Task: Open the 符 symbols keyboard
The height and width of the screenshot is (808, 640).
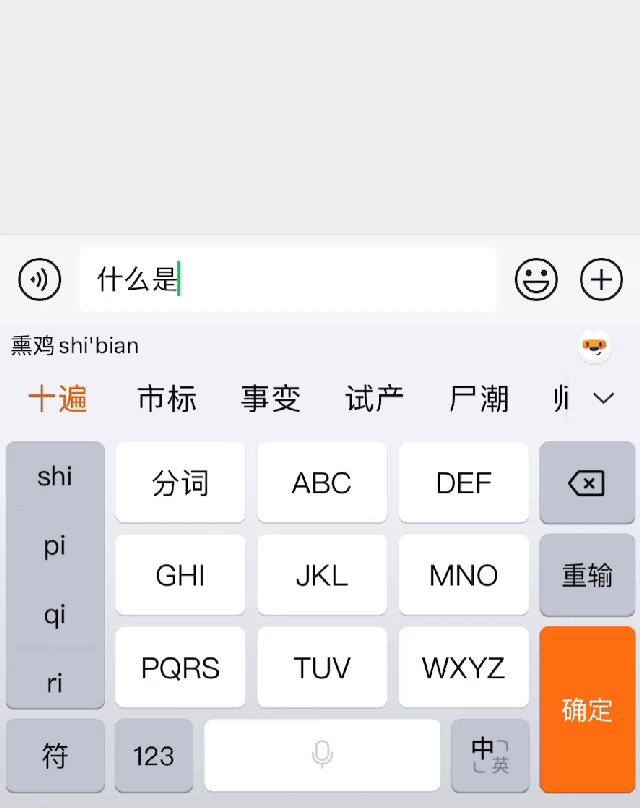Action: (x=55, y=756)
